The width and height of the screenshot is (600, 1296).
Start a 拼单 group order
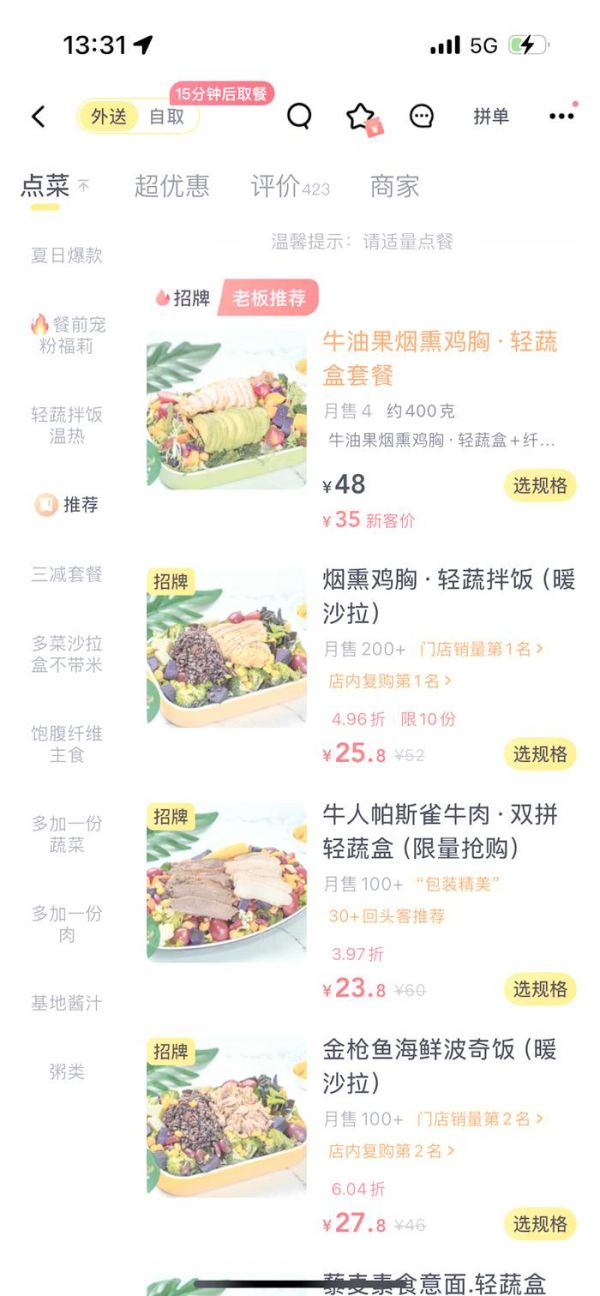[x=491, y=117]
